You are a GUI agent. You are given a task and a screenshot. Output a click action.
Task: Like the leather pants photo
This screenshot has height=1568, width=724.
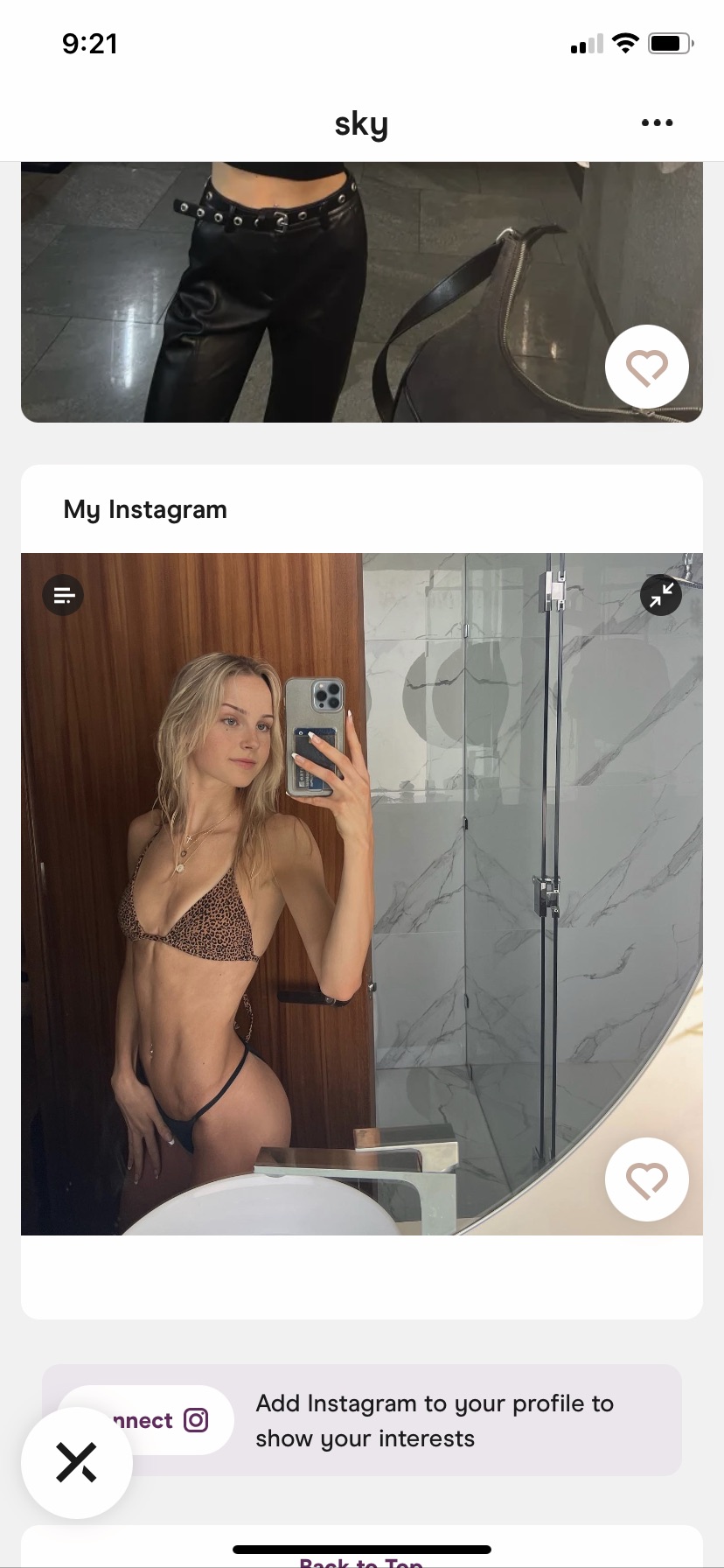coord(646,367)
